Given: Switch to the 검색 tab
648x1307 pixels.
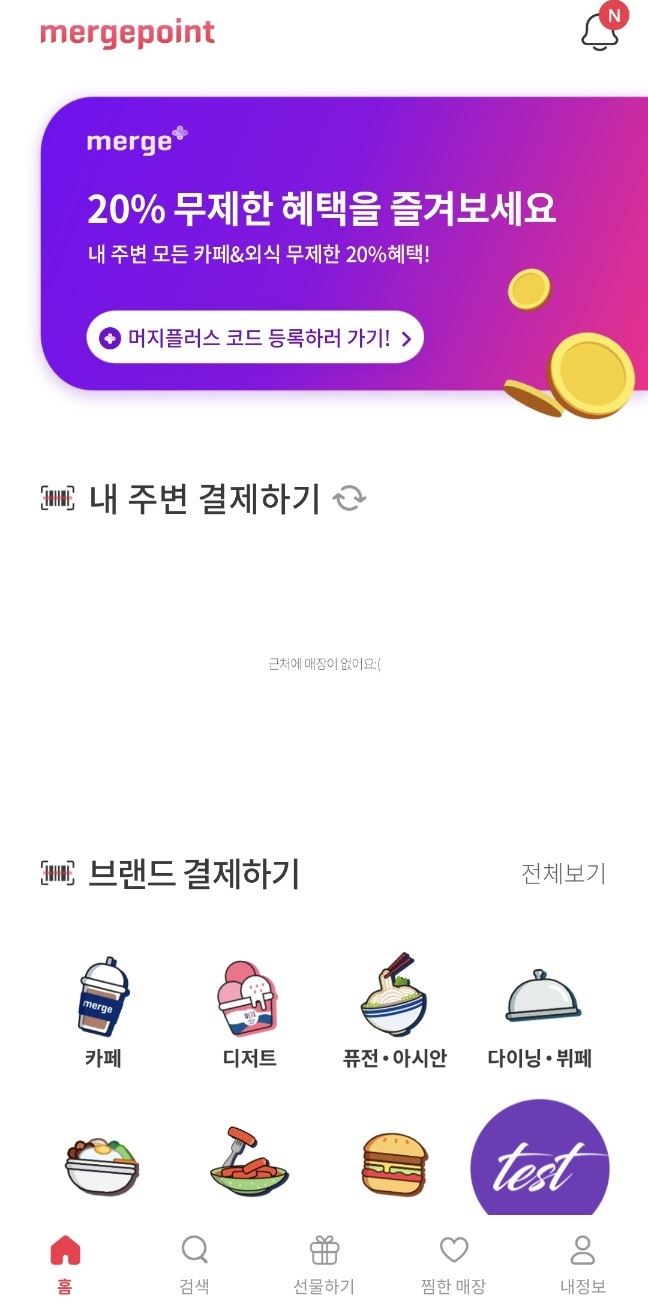Looking at the screenshot, I should click(194, 1263).
